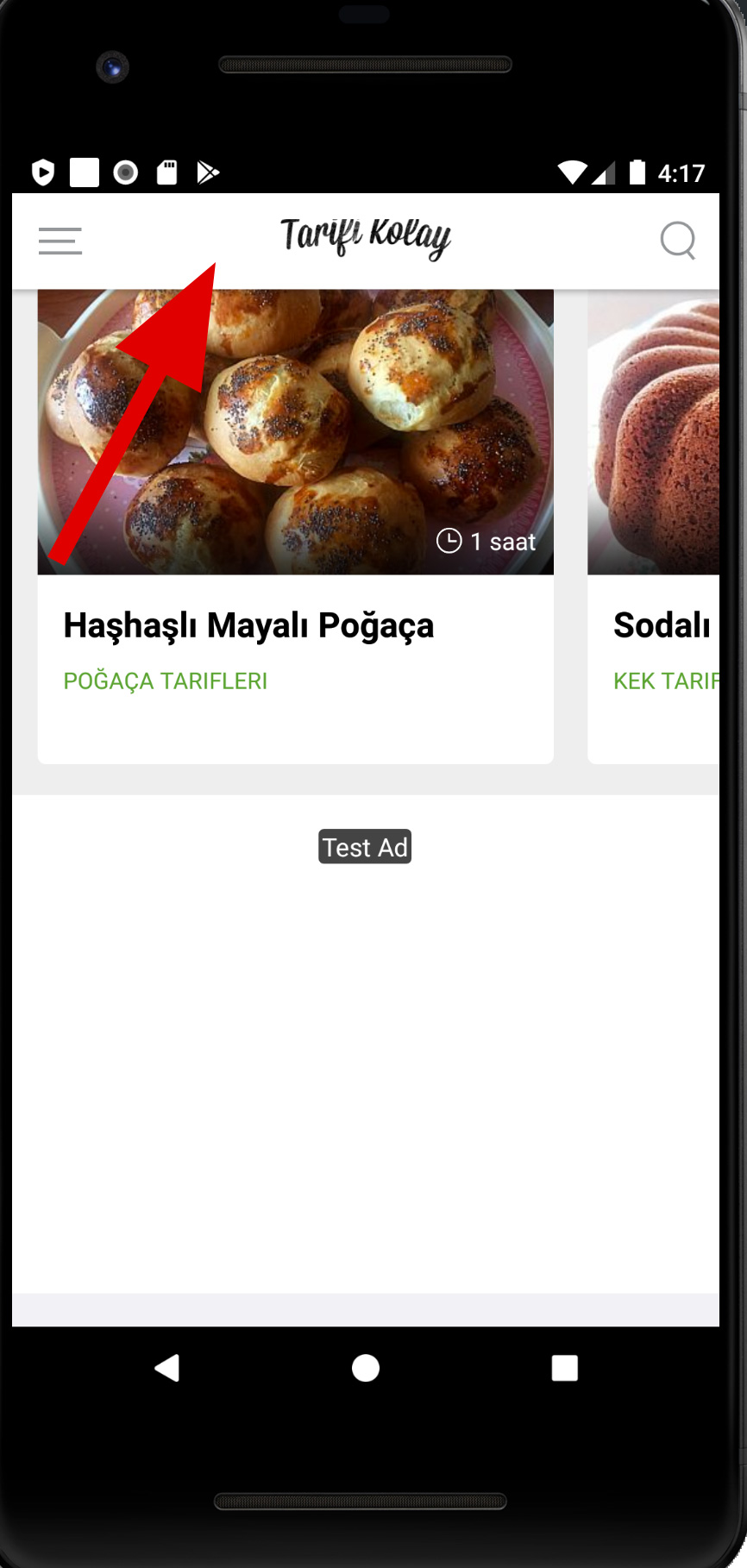Open the search magnifier icon

(x=678, y=241)
